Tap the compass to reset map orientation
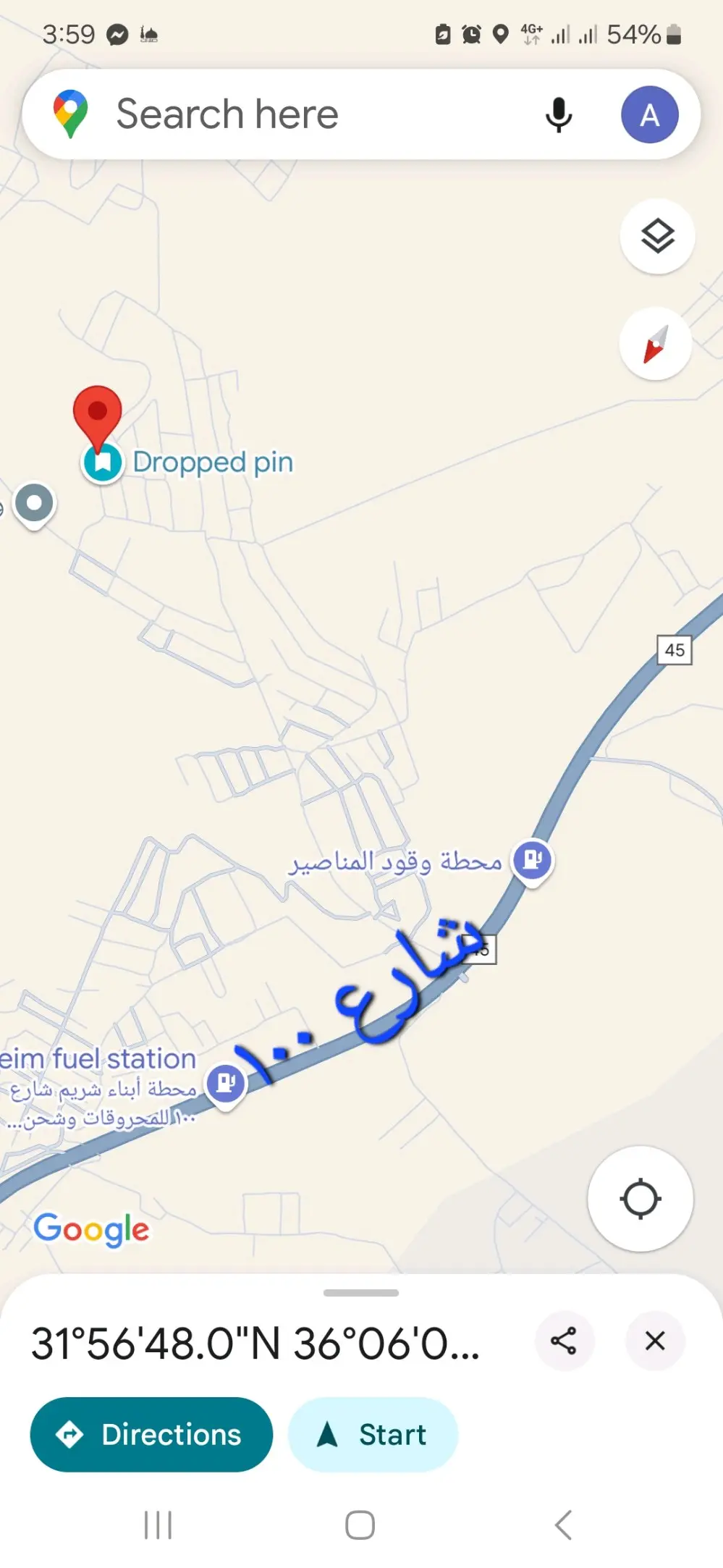Screen dimensions: 723x1568 [x=655, y=343]
